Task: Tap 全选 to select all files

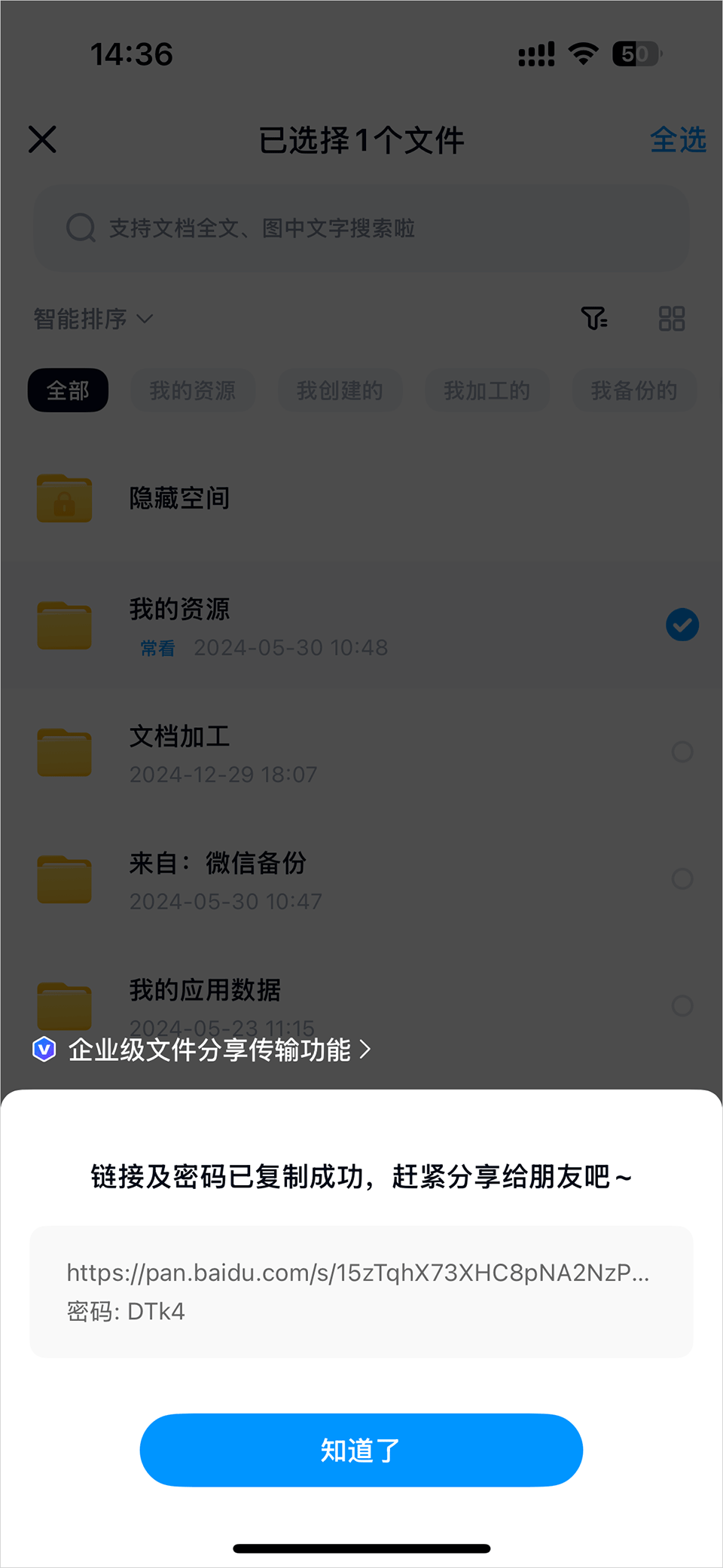Action: (678, 140)
